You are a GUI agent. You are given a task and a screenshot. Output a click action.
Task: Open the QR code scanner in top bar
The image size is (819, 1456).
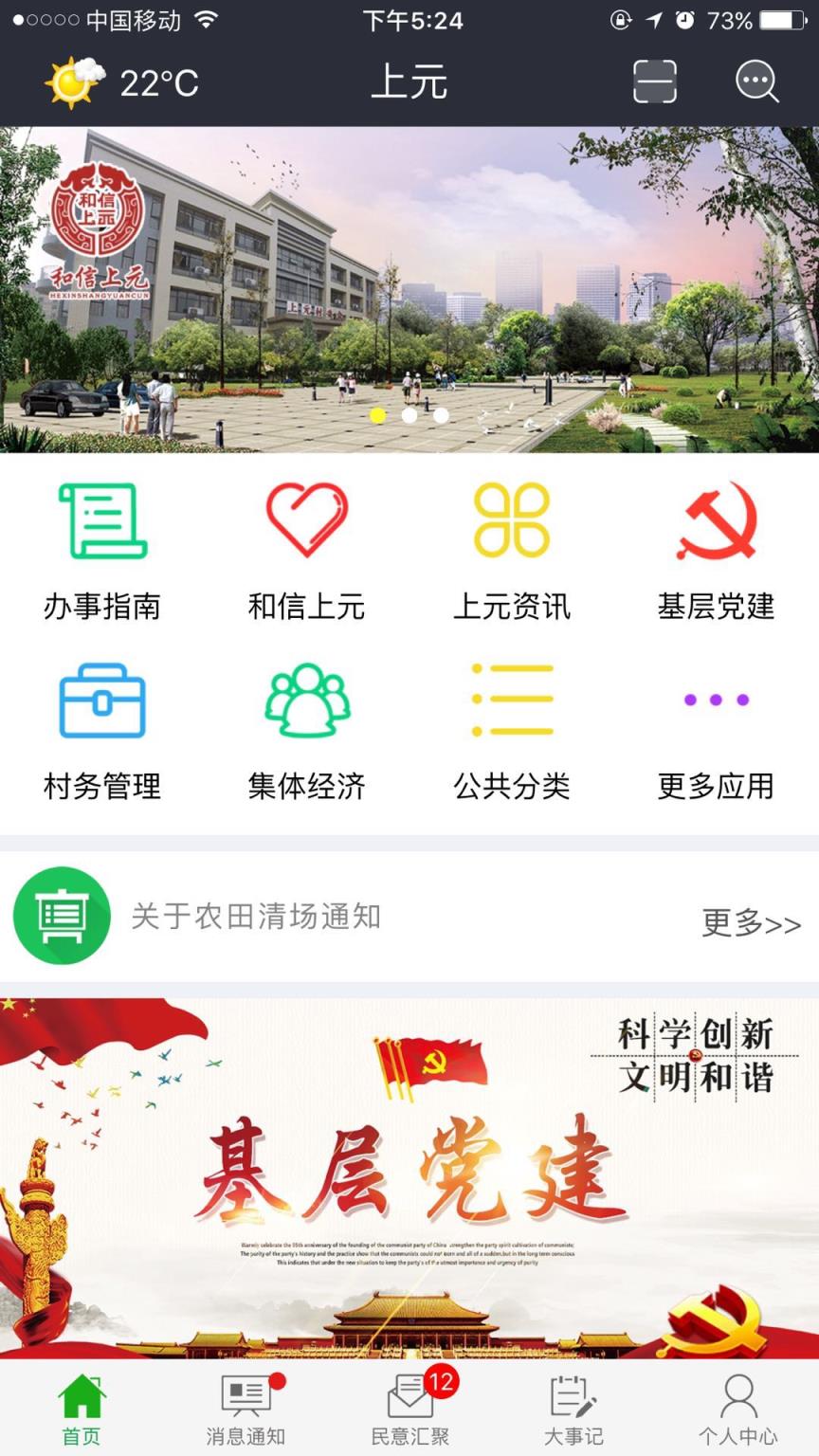pos(654,82)
